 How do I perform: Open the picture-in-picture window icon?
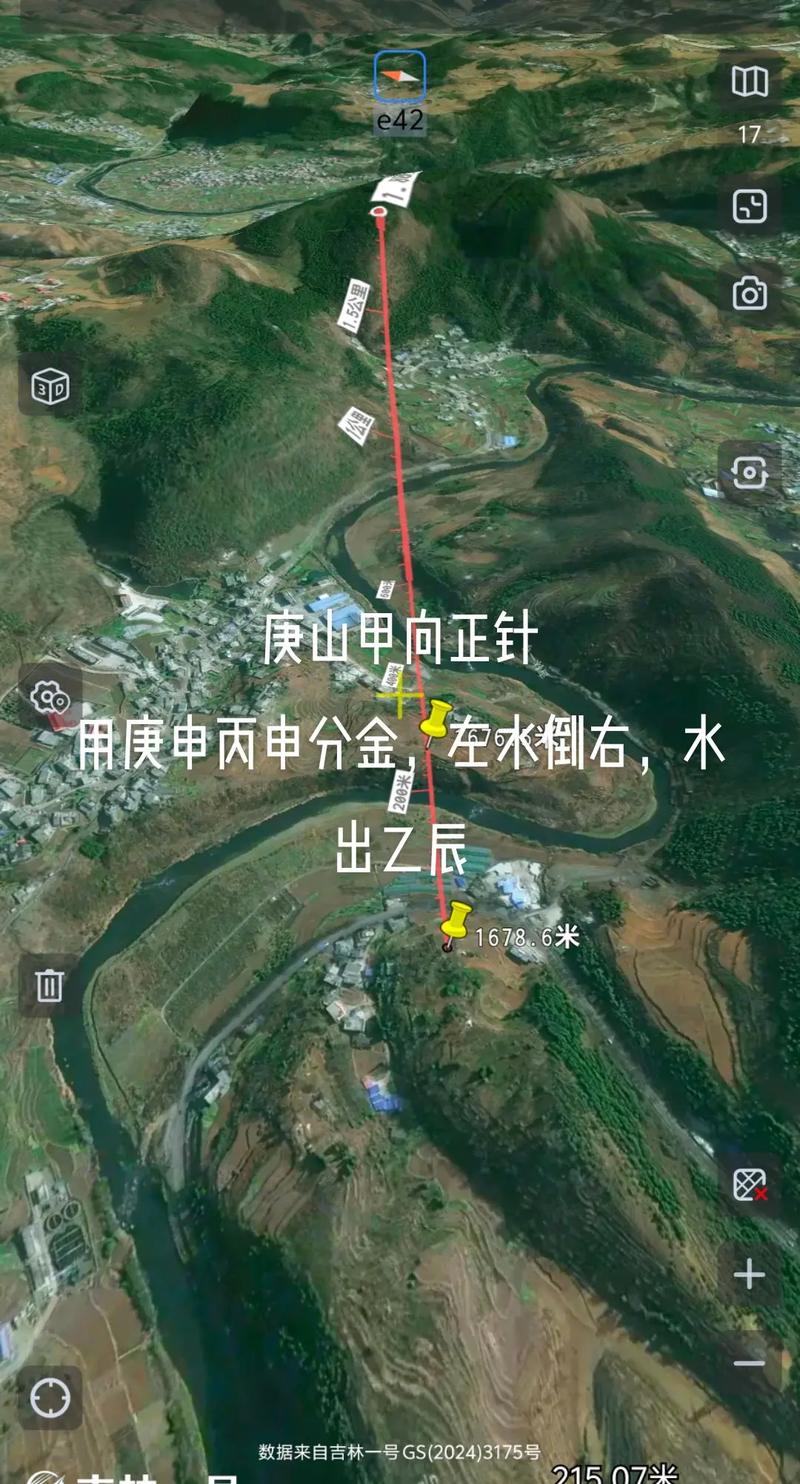click(751, 207)
